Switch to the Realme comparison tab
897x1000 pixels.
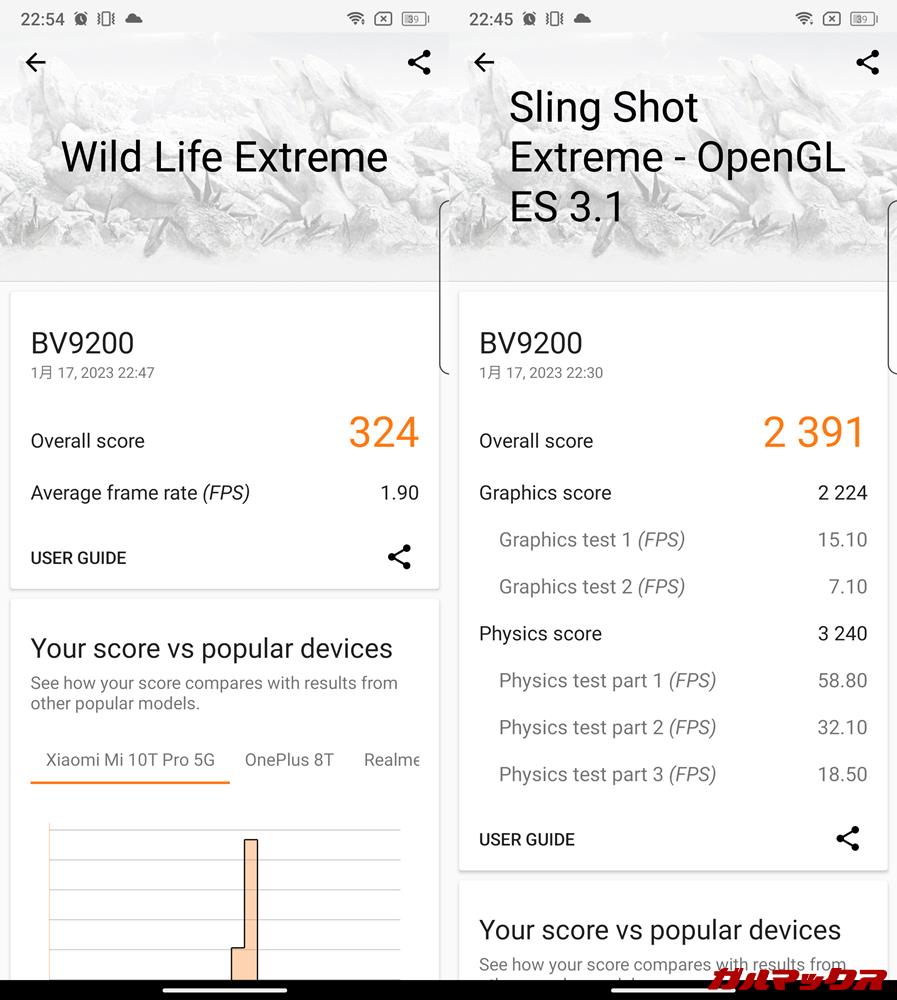pyautogui.click(x=391, y=760)
